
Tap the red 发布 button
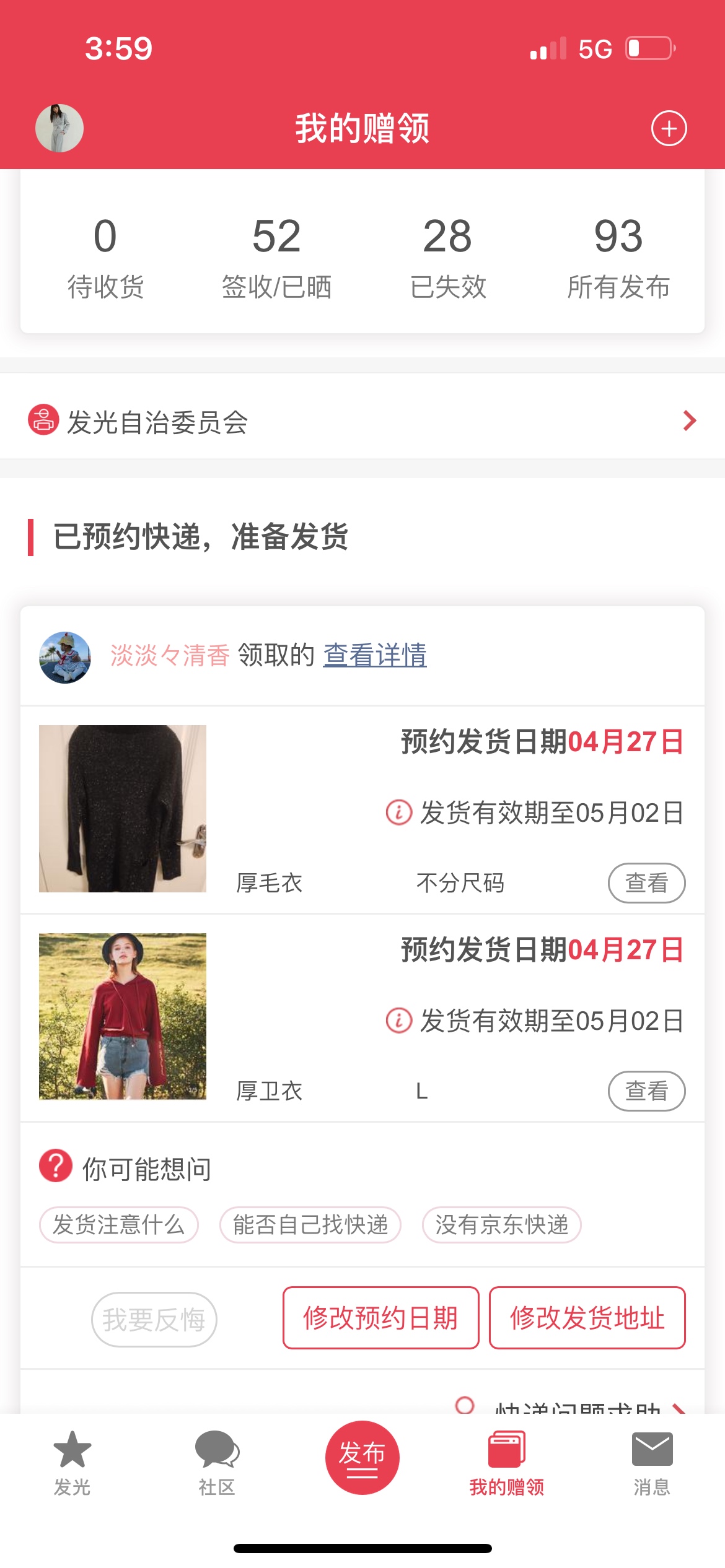(362, 1457)
